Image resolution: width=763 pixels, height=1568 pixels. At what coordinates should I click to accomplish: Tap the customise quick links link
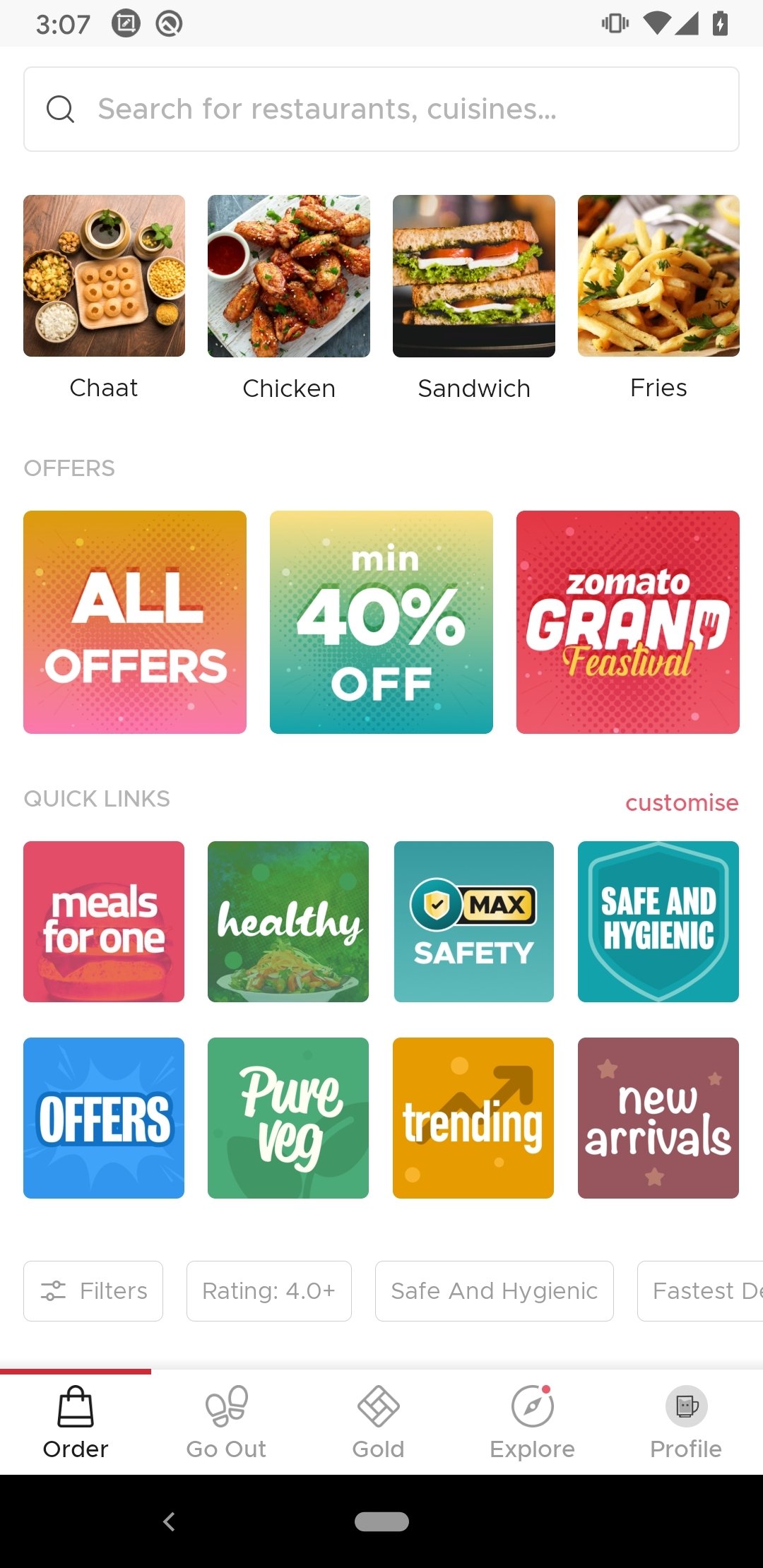(x=681, y=802)
